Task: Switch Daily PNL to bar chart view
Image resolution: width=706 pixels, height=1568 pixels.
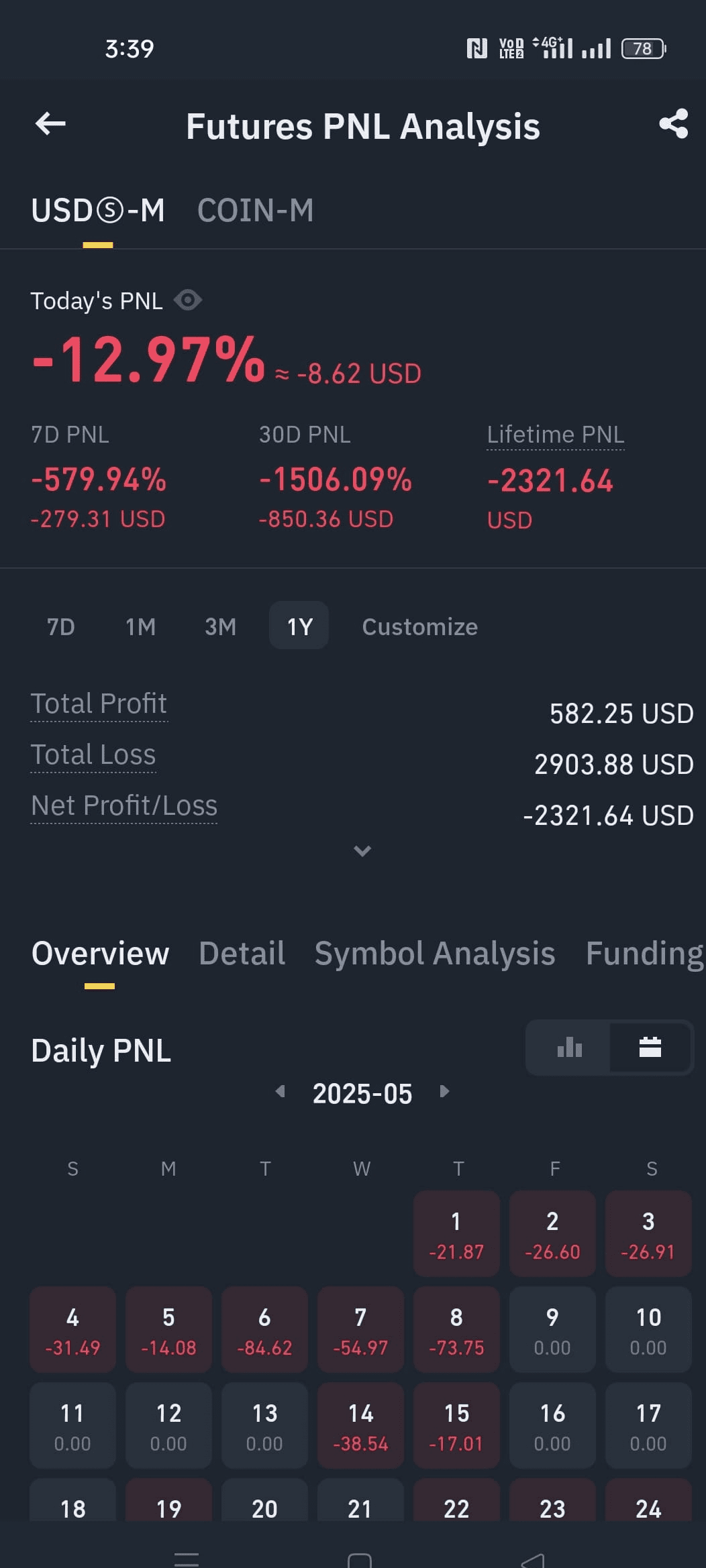Action: 569,1047
